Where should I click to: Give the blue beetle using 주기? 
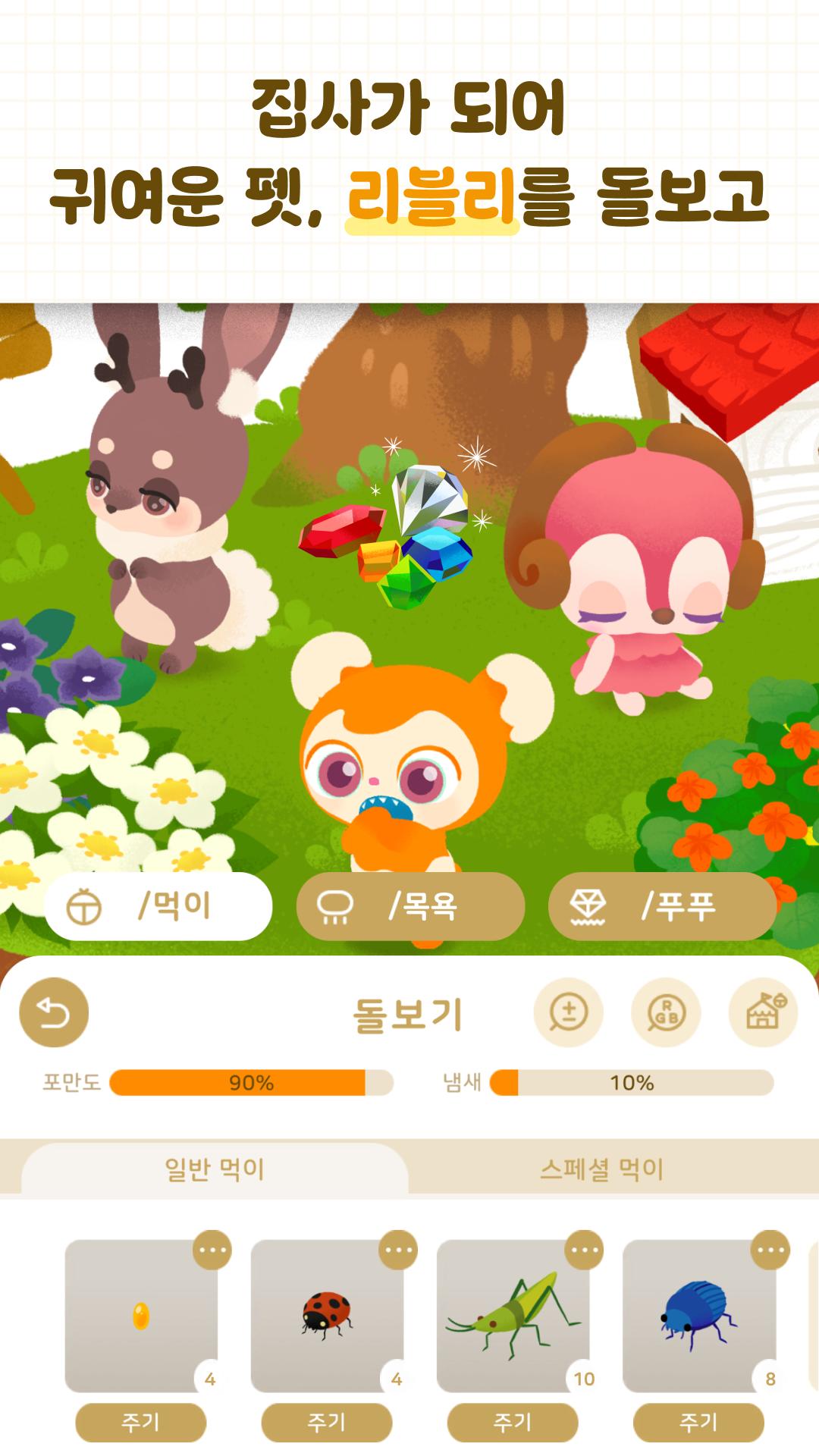coord(698,1422)
